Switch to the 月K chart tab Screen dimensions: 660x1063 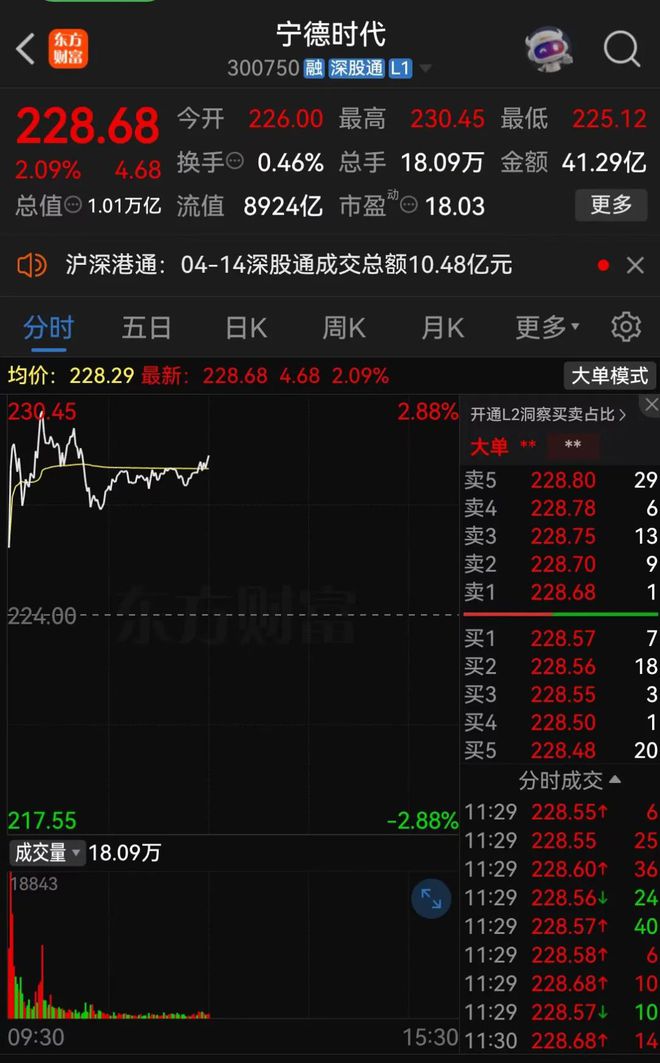[443, 328]
